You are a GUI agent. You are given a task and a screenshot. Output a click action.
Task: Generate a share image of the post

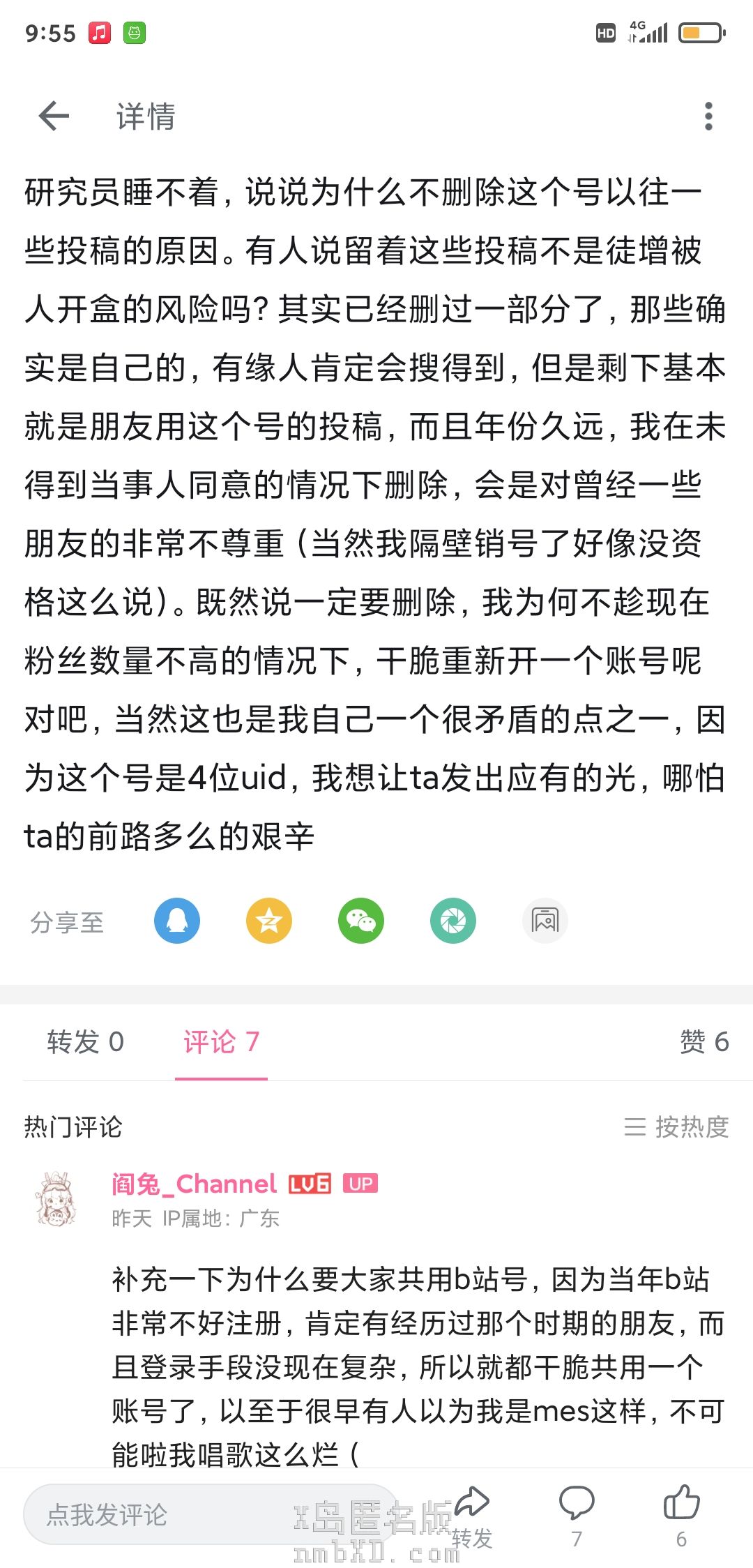(545, 921)
